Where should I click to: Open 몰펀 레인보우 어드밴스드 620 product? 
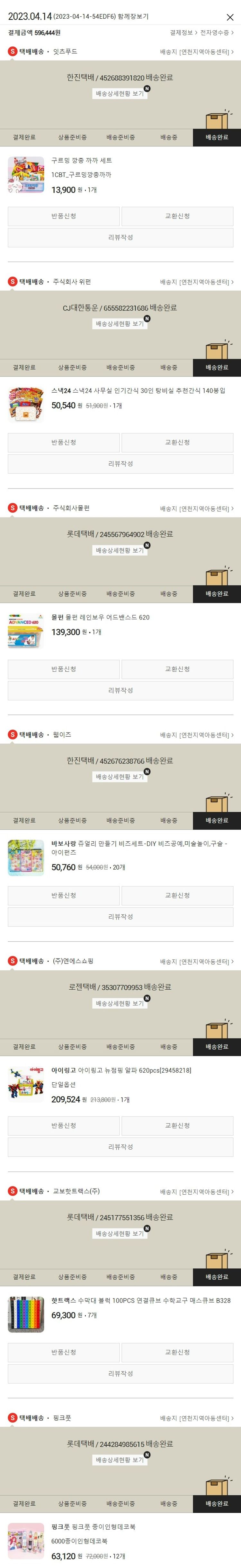click(x=100, y=617)
